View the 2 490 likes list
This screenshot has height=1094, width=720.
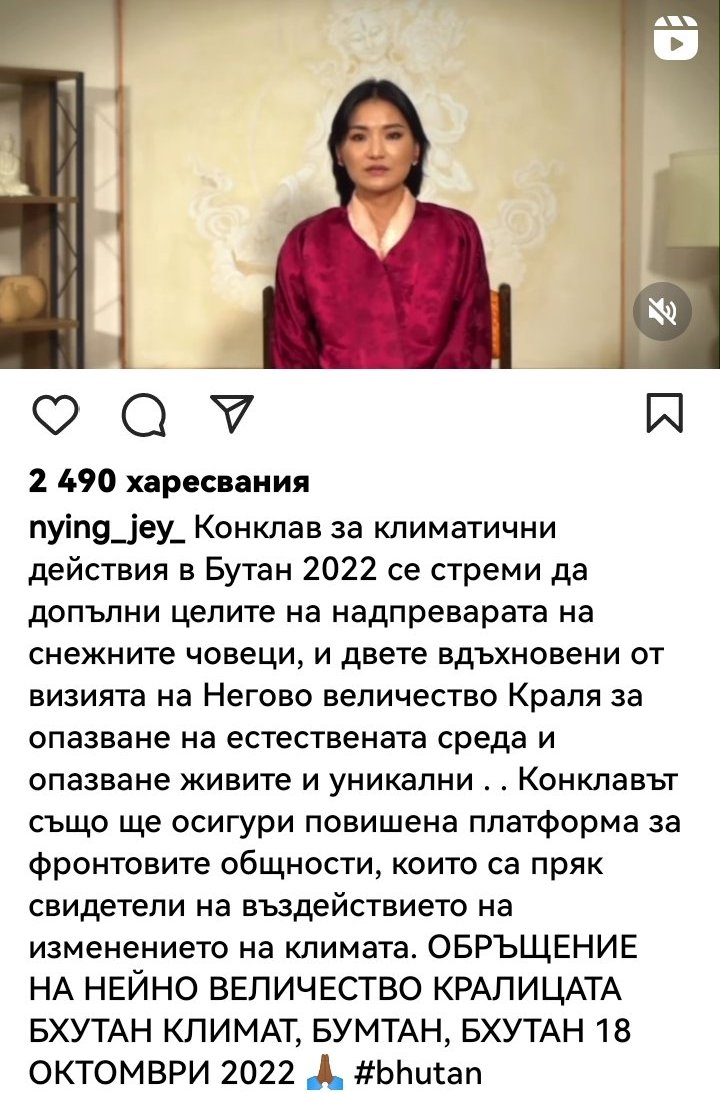169,481
